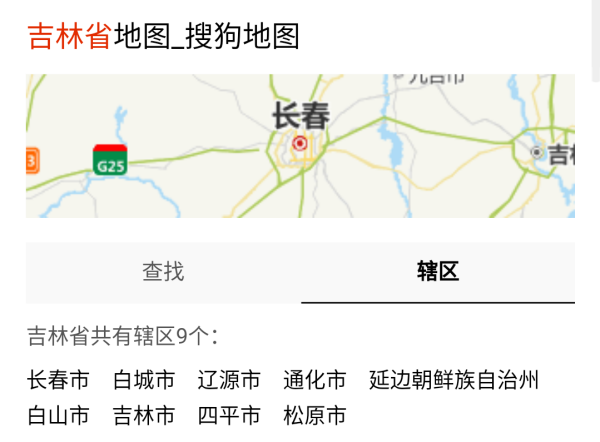
Task: Open 延边朝鲜族自治州 link
Action: (x=454, y=381)
